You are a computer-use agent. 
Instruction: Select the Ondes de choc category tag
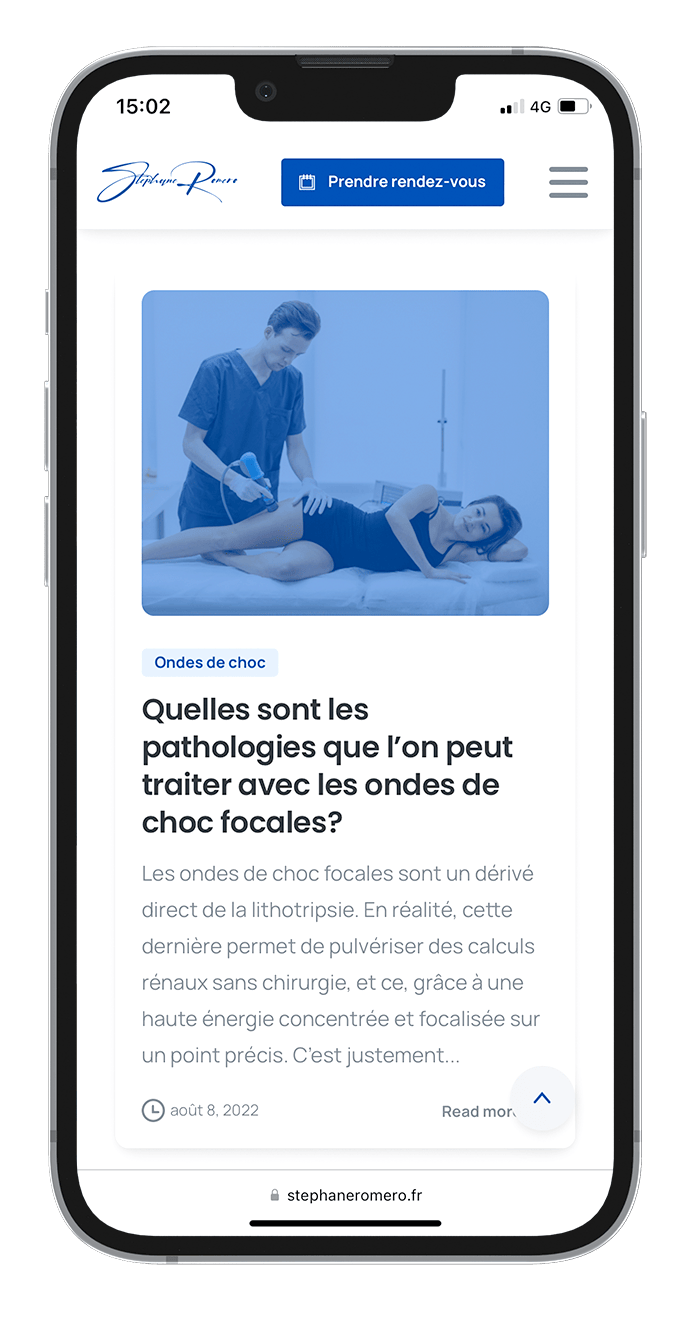pyautogui.click(x=210, y=662)
